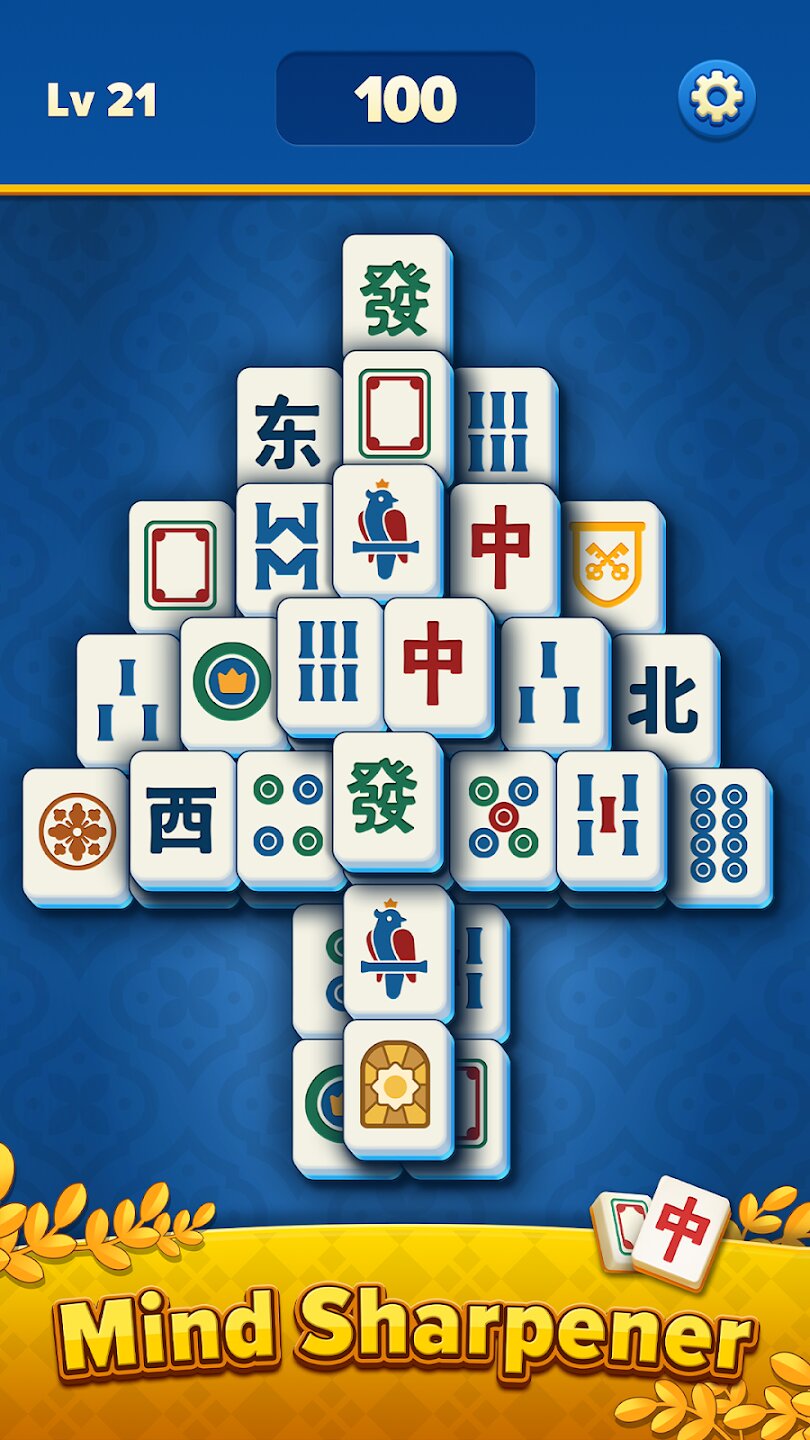Pick the parrot tile above the sun tile
810x1440 pixels.
pyautogui.click(x=397, y=950)
